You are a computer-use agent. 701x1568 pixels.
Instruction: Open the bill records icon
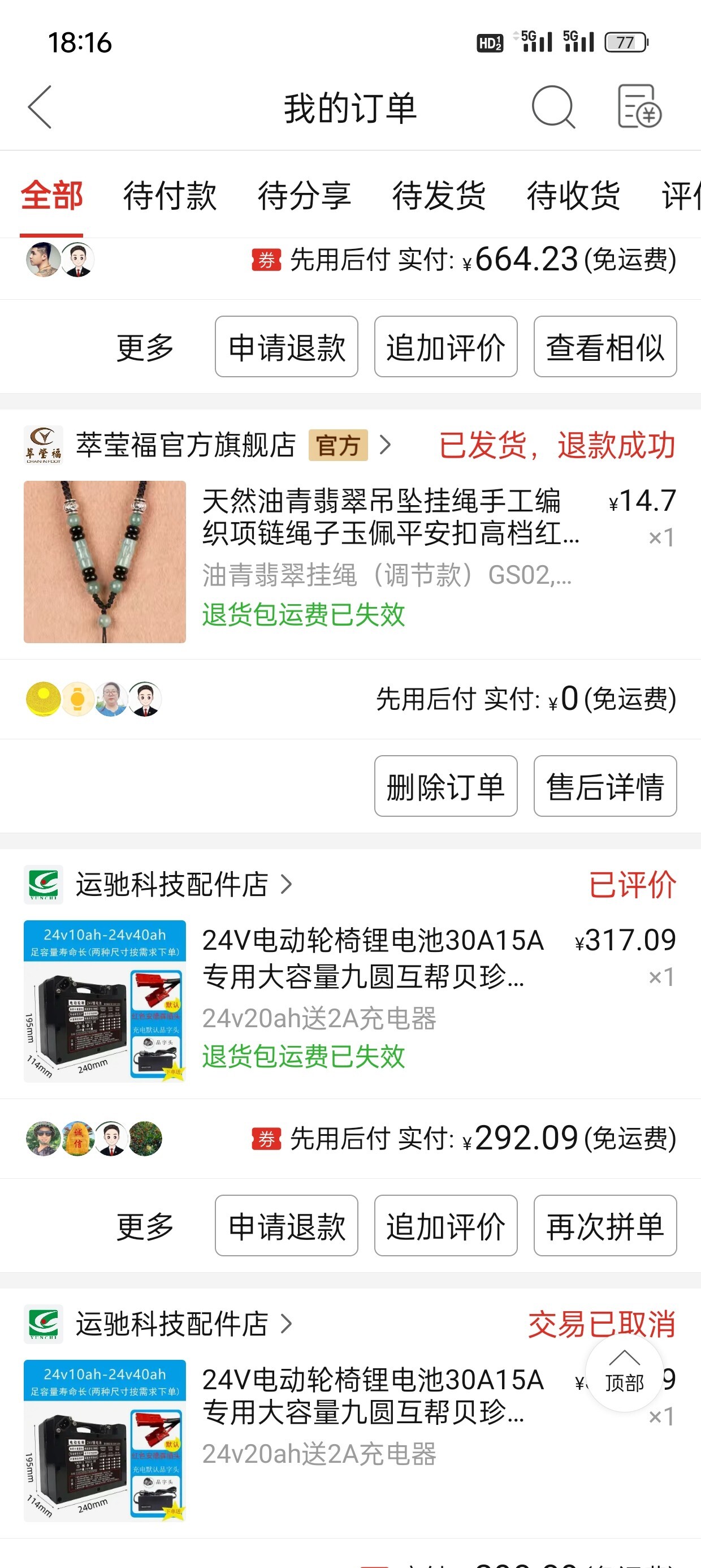(x=639, y=106)
